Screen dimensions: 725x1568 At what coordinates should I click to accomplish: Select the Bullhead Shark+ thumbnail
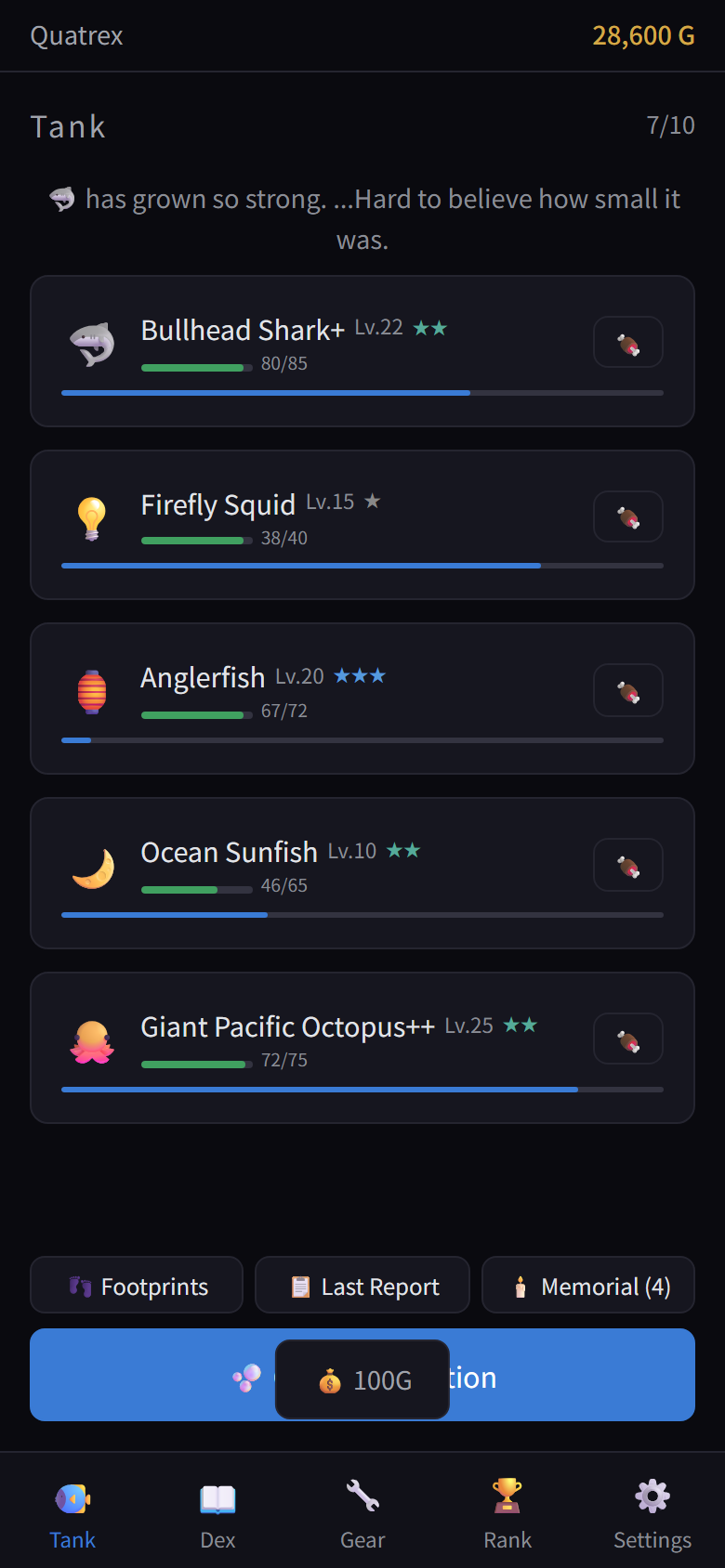[x=91, y=342]
